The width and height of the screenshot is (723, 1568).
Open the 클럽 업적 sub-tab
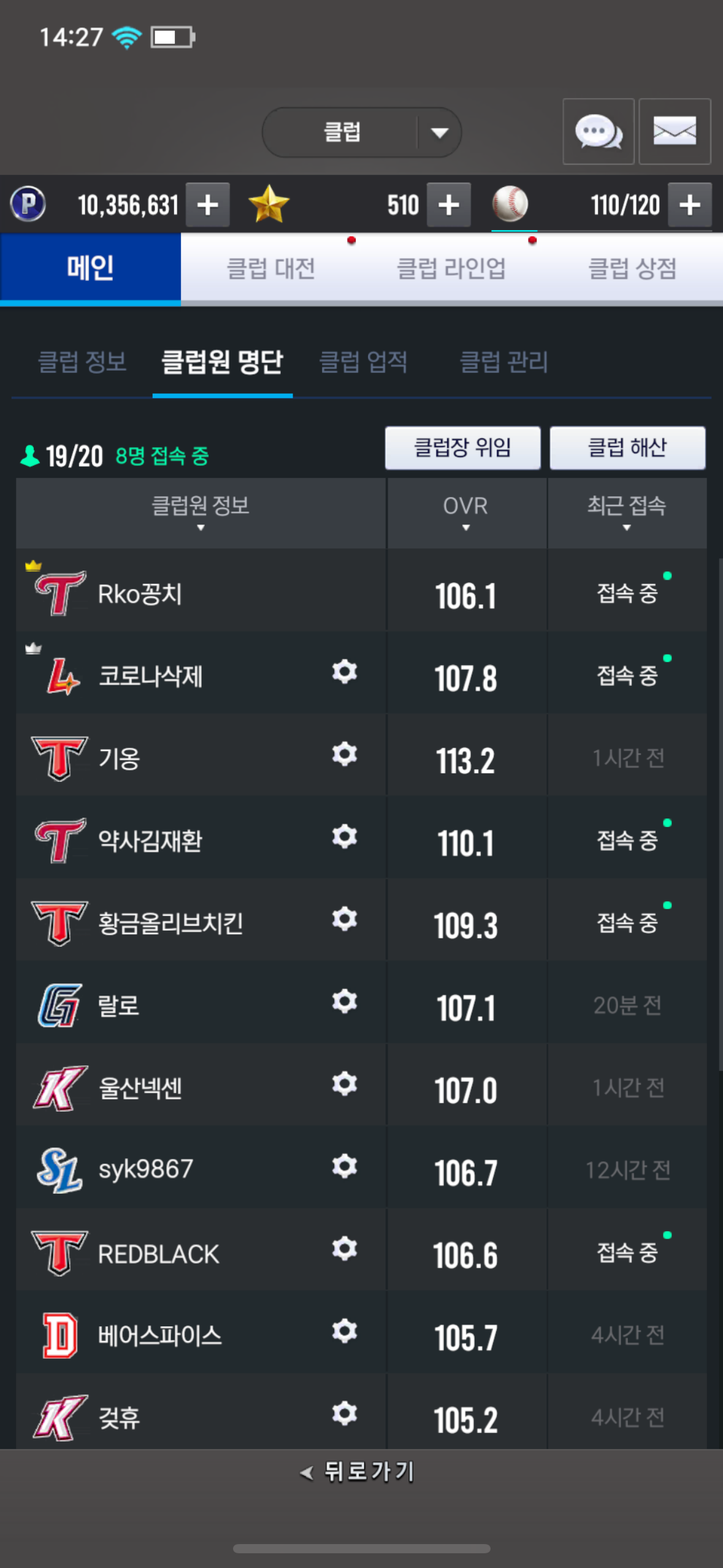click(x=364, y=361)
